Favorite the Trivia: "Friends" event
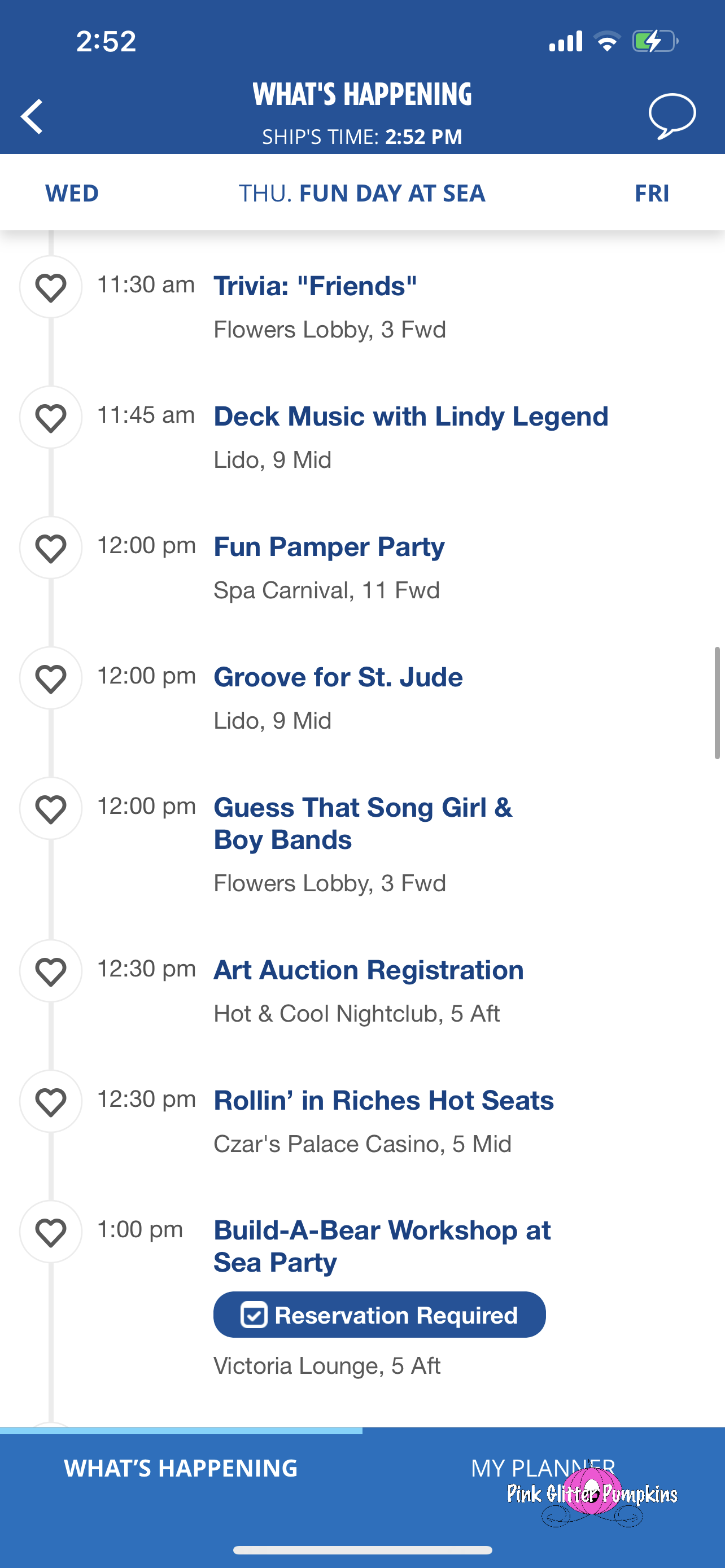The image size is (725, 1568). [x=51, y=287]
